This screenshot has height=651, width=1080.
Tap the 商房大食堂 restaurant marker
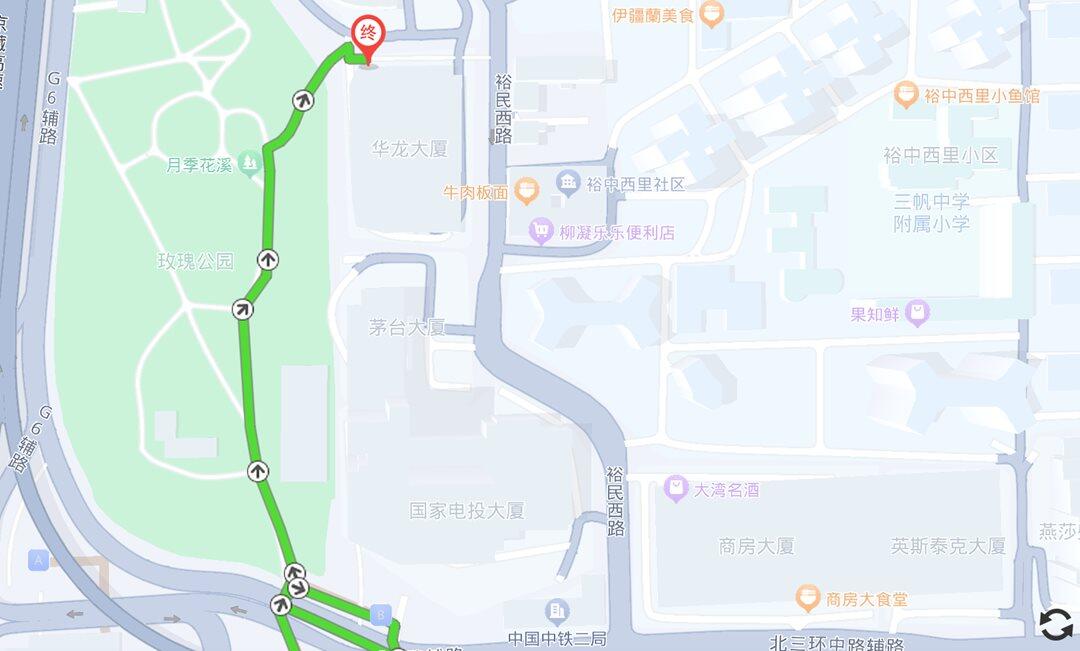807,598
